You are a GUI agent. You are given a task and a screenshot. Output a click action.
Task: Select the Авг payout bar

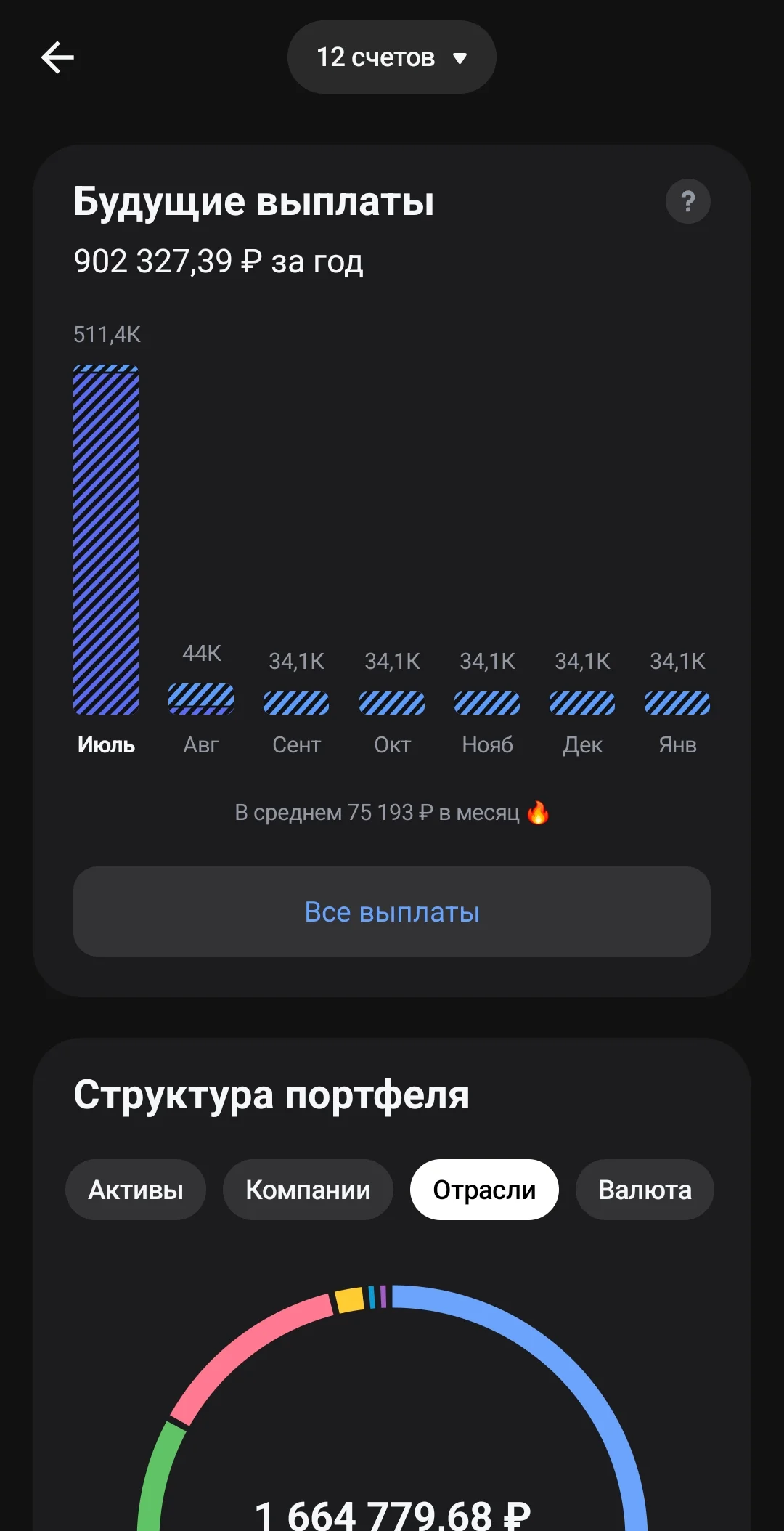[x=201, y=699]
